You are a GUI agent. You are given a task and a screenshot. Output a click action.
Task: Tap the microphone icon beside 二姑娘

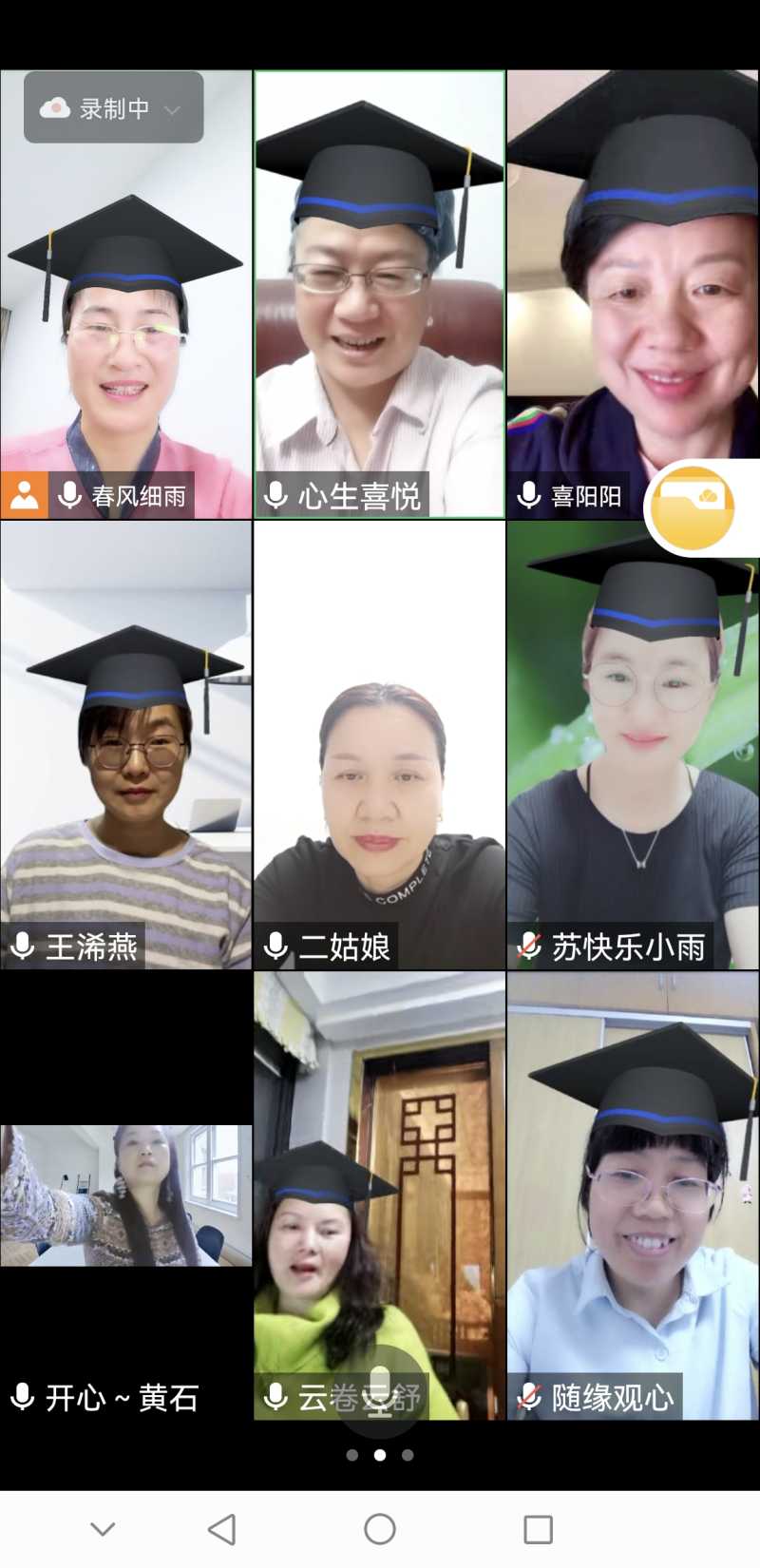(275, 947)
